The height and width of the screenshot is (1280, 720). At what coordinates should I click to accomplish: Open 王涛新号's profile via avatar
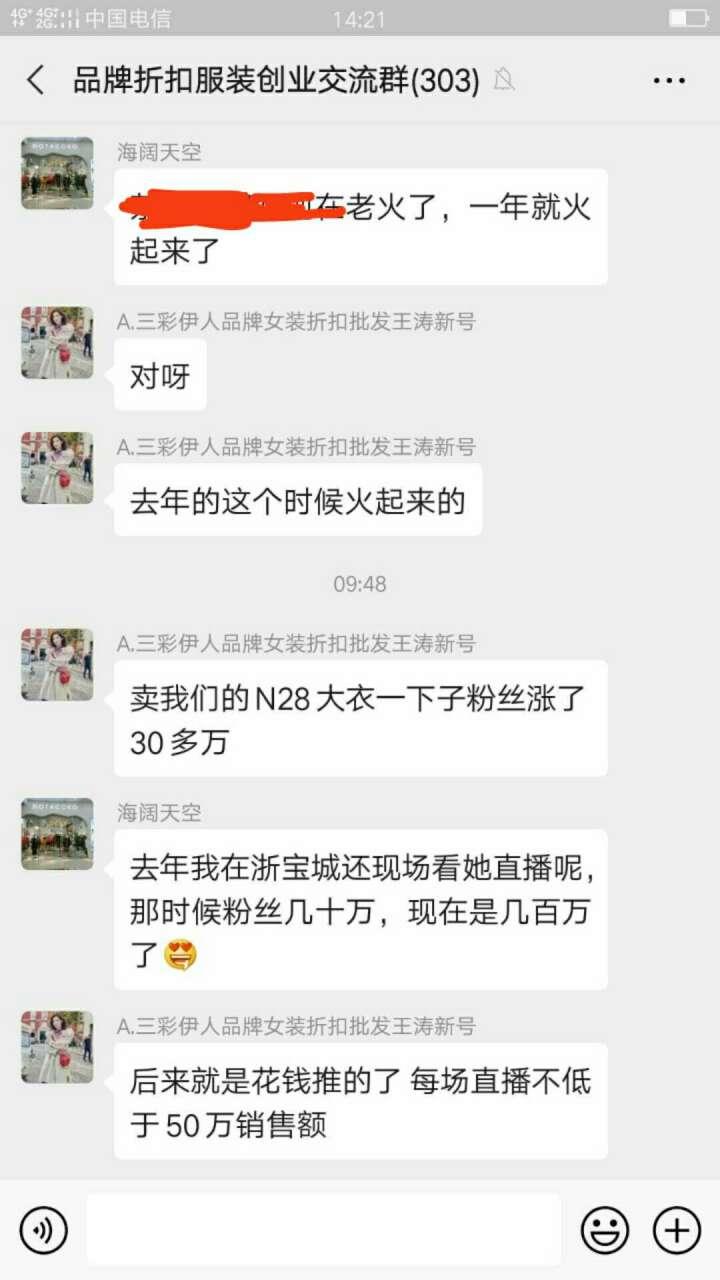coord(56,341)
